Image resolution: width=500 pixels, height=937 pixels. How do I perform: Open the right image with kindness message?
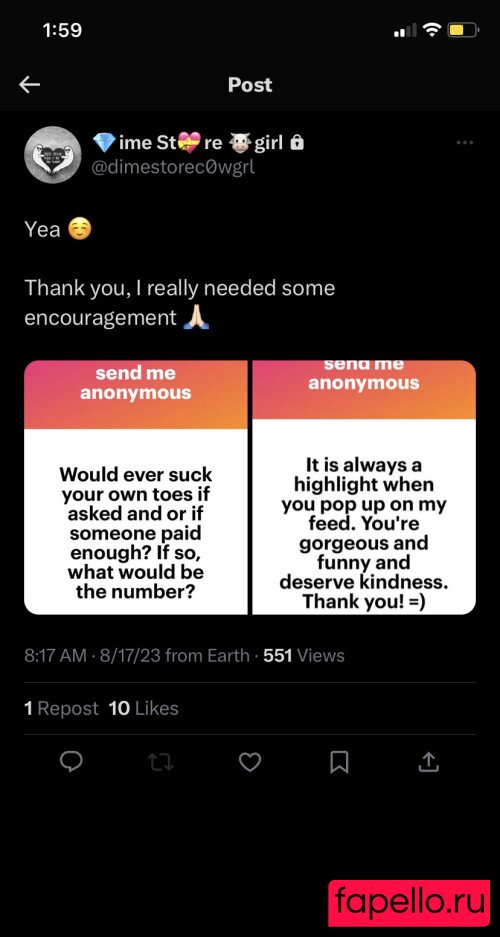[x=364, y=487]
